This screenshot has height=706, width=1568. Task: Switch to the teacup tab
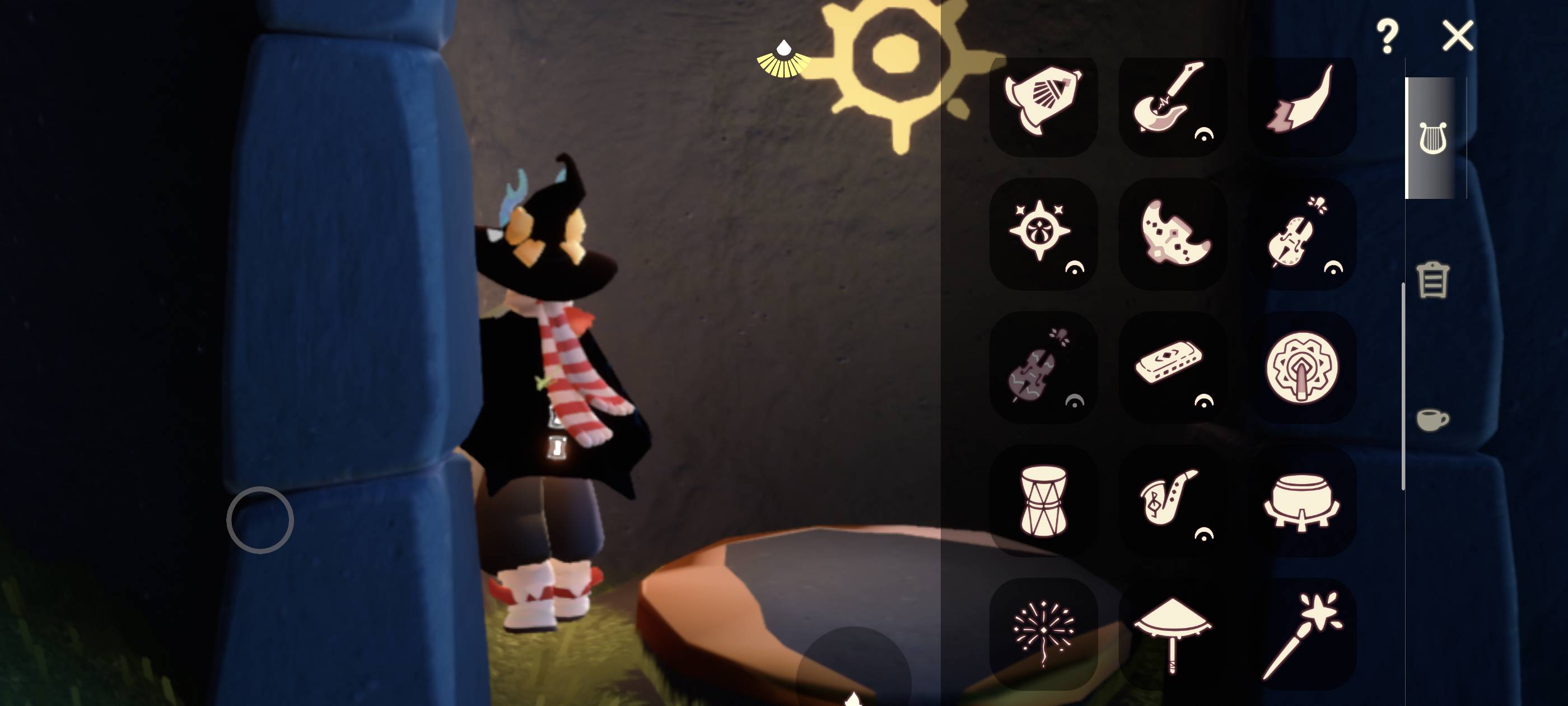pyautogui.click(x=1432, y=420)
